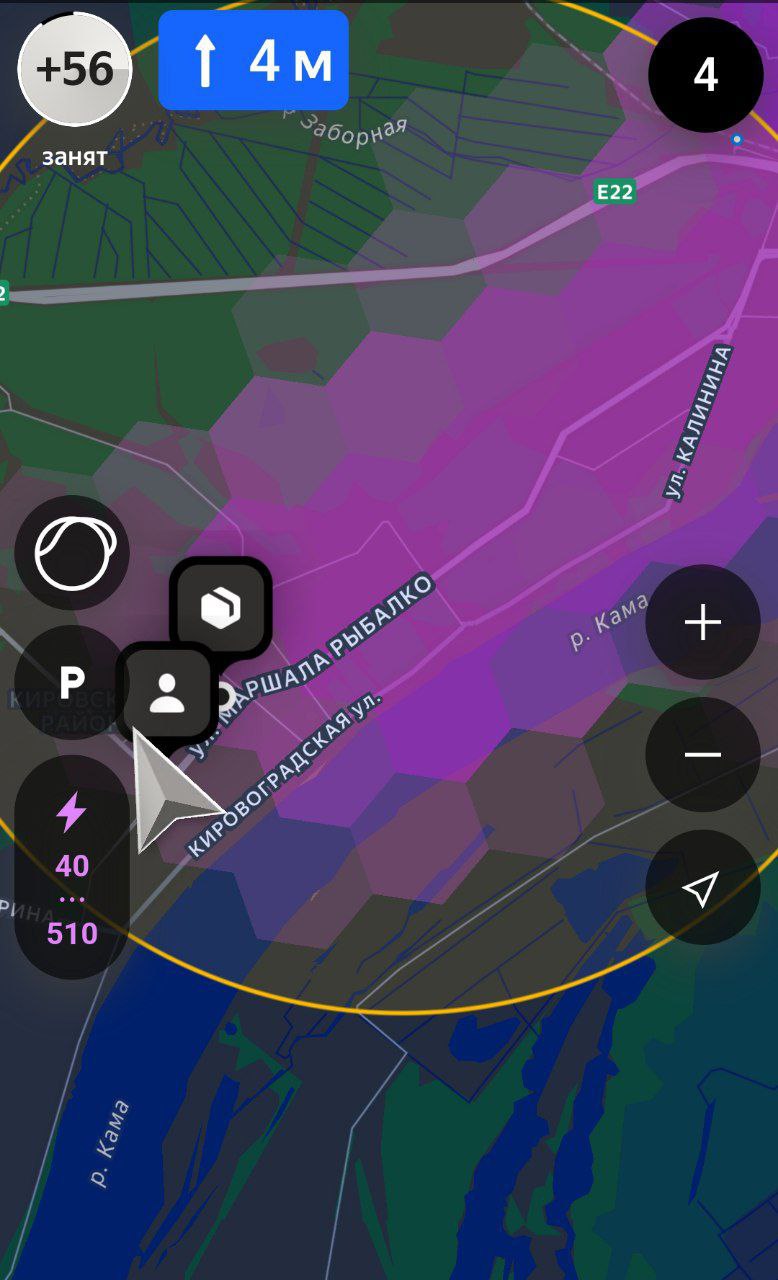
Task: Open the counter badge showing 4
Action: point(706,75)
